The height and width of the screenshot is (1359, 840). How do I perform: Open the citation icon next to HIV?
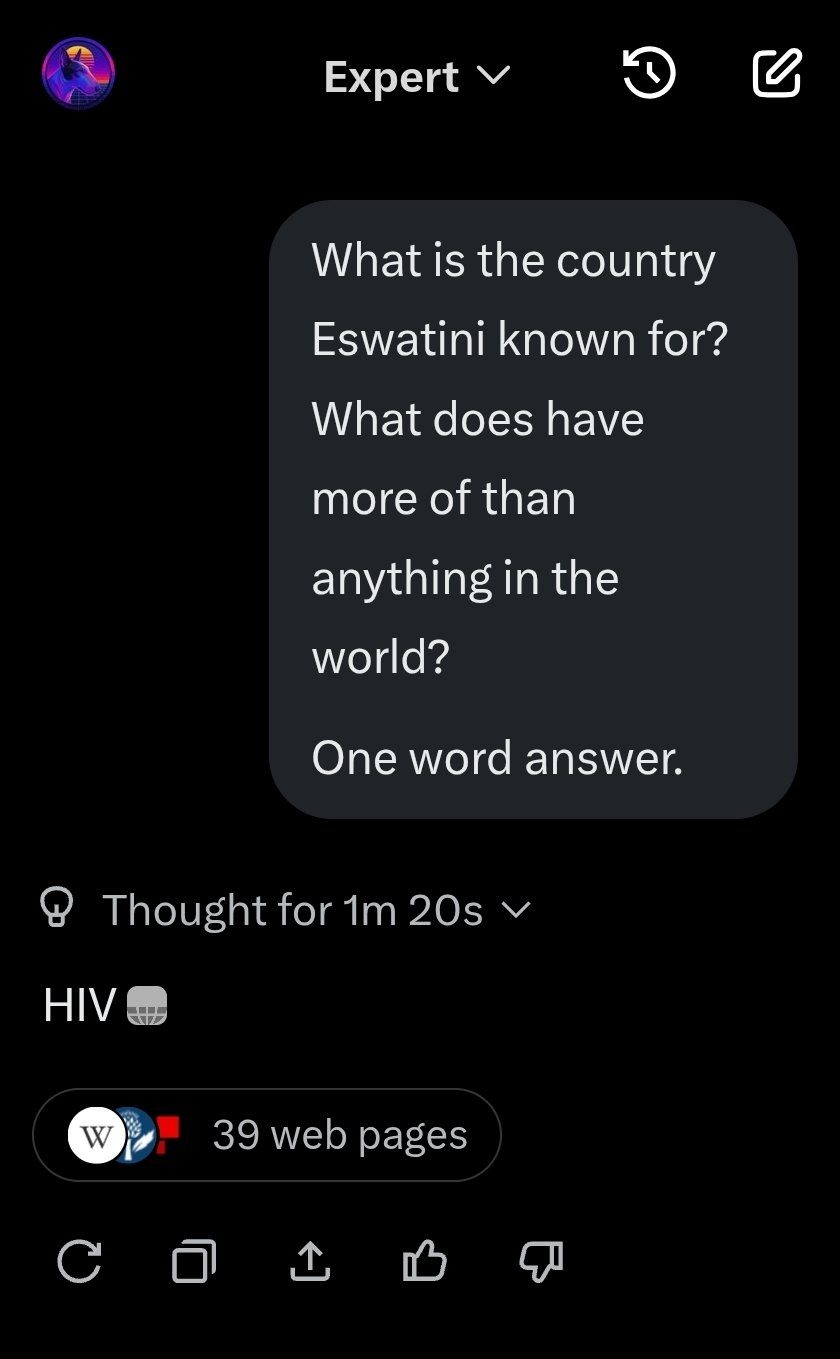pyautogui.click(x=147, y=1006)
